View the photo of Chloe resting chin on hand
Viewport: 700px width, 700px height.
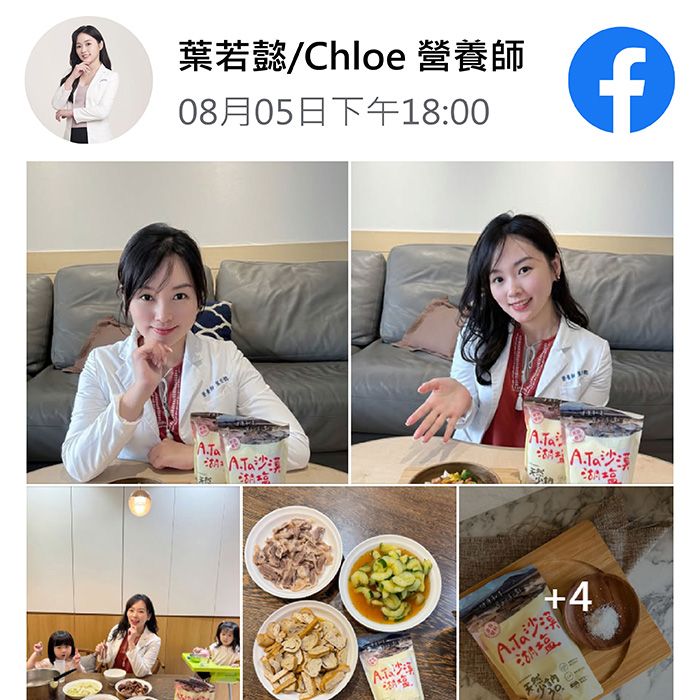pos(187,323)
